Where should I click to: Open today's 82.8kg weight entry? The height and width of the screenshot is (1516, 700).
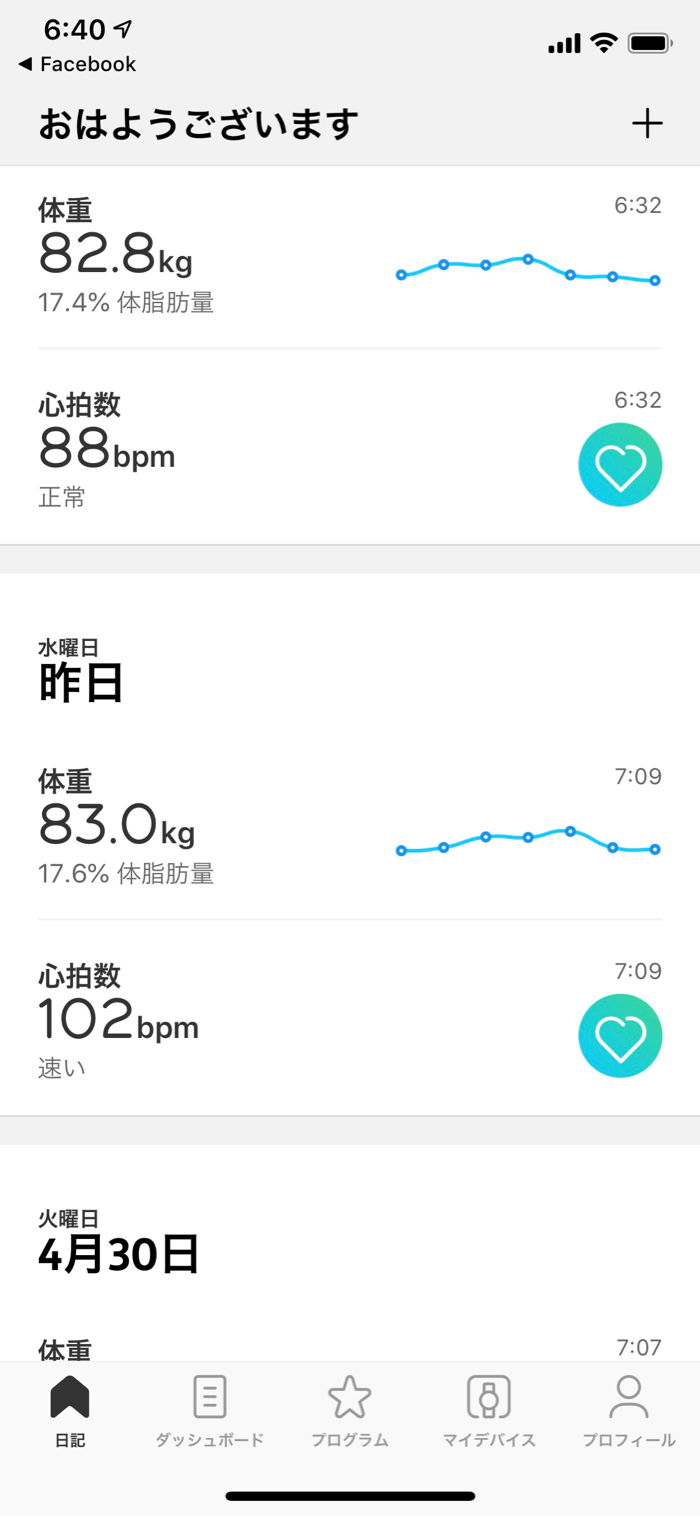pos(350,257)
